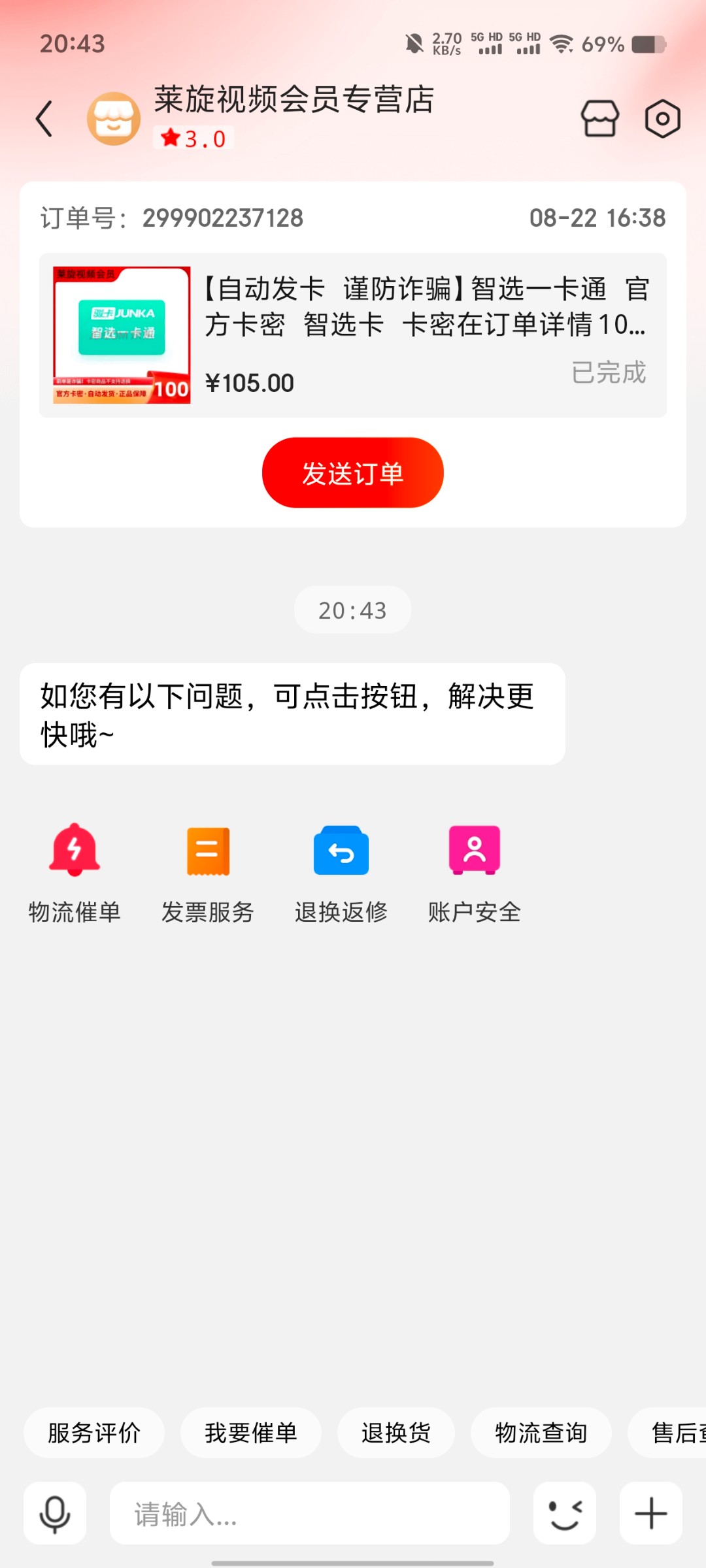Choose the 退换货 chip
This screenshot has height=1568, width=706.
(x=396, y=1433)
